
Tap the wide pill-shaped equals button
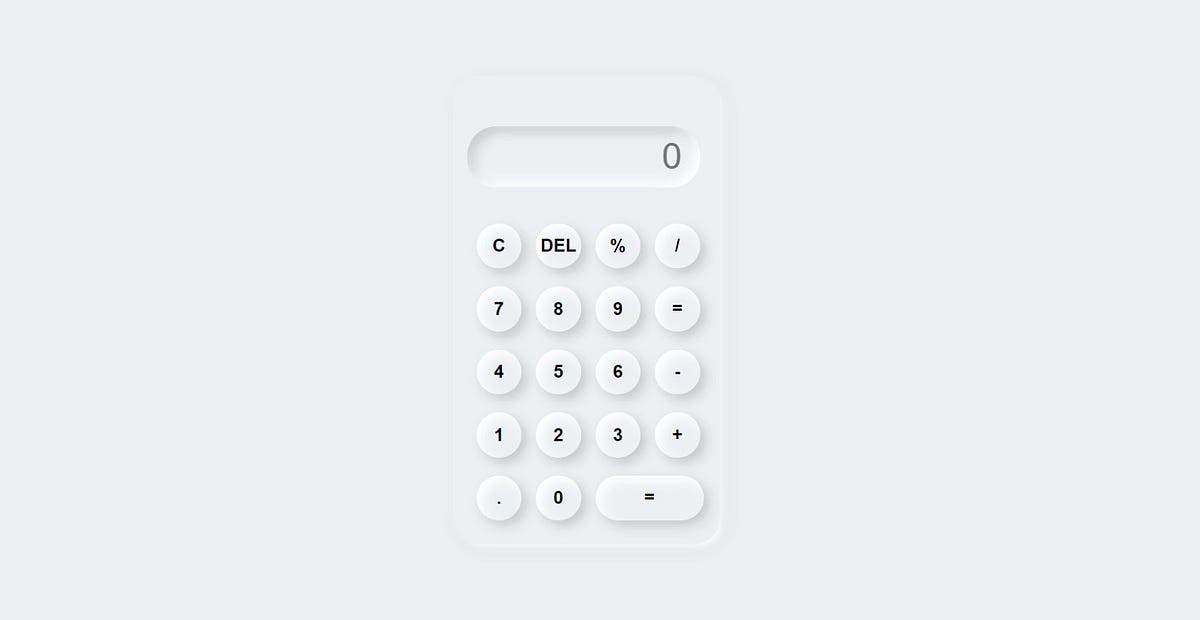649,498
